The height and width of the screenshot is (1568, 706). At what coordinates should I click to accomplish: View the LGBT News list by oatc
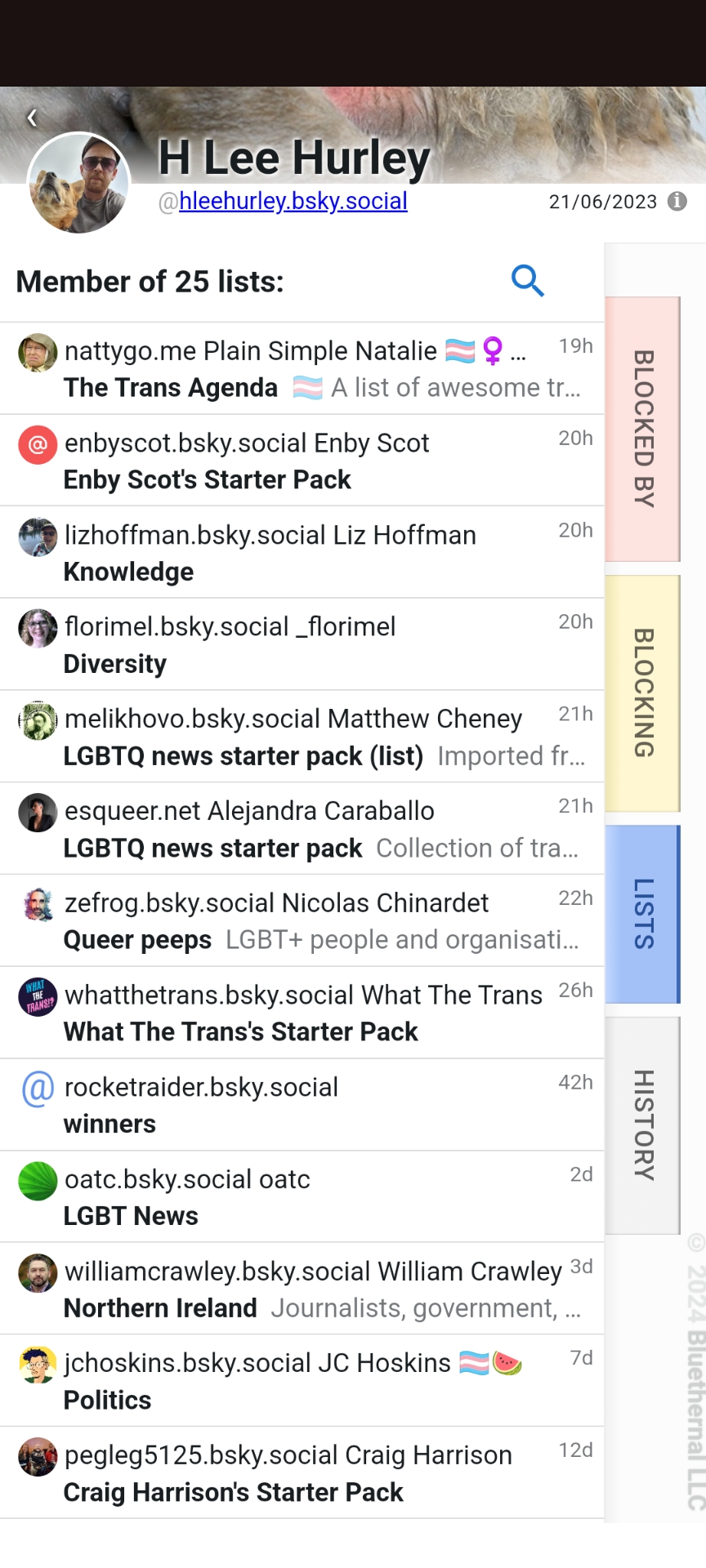point(132,1216)
